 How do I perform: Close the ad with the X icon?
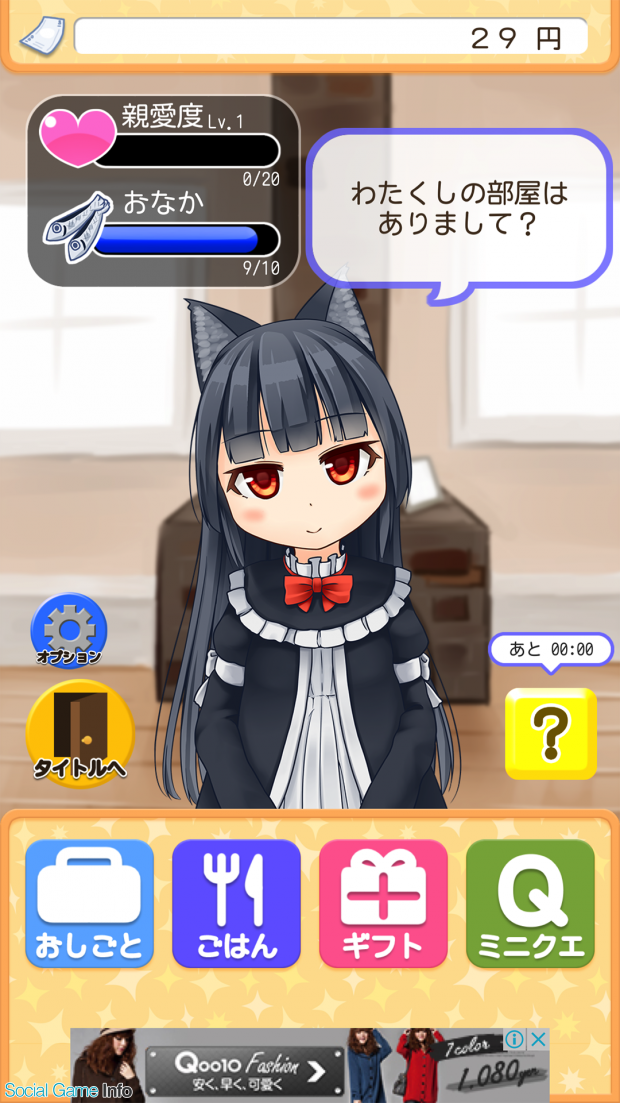538,1039
